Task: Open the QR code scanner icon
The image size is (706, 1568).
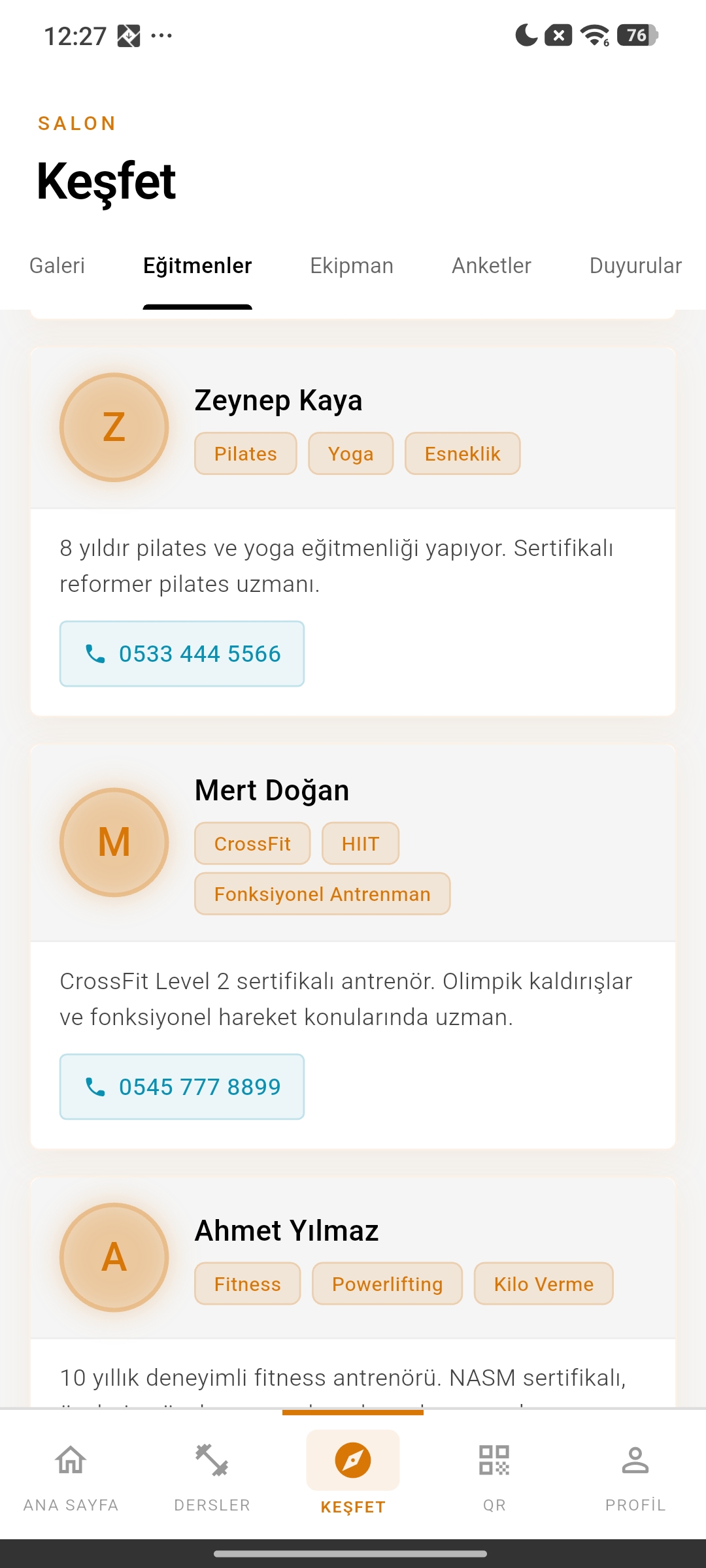Action: 494,1458
